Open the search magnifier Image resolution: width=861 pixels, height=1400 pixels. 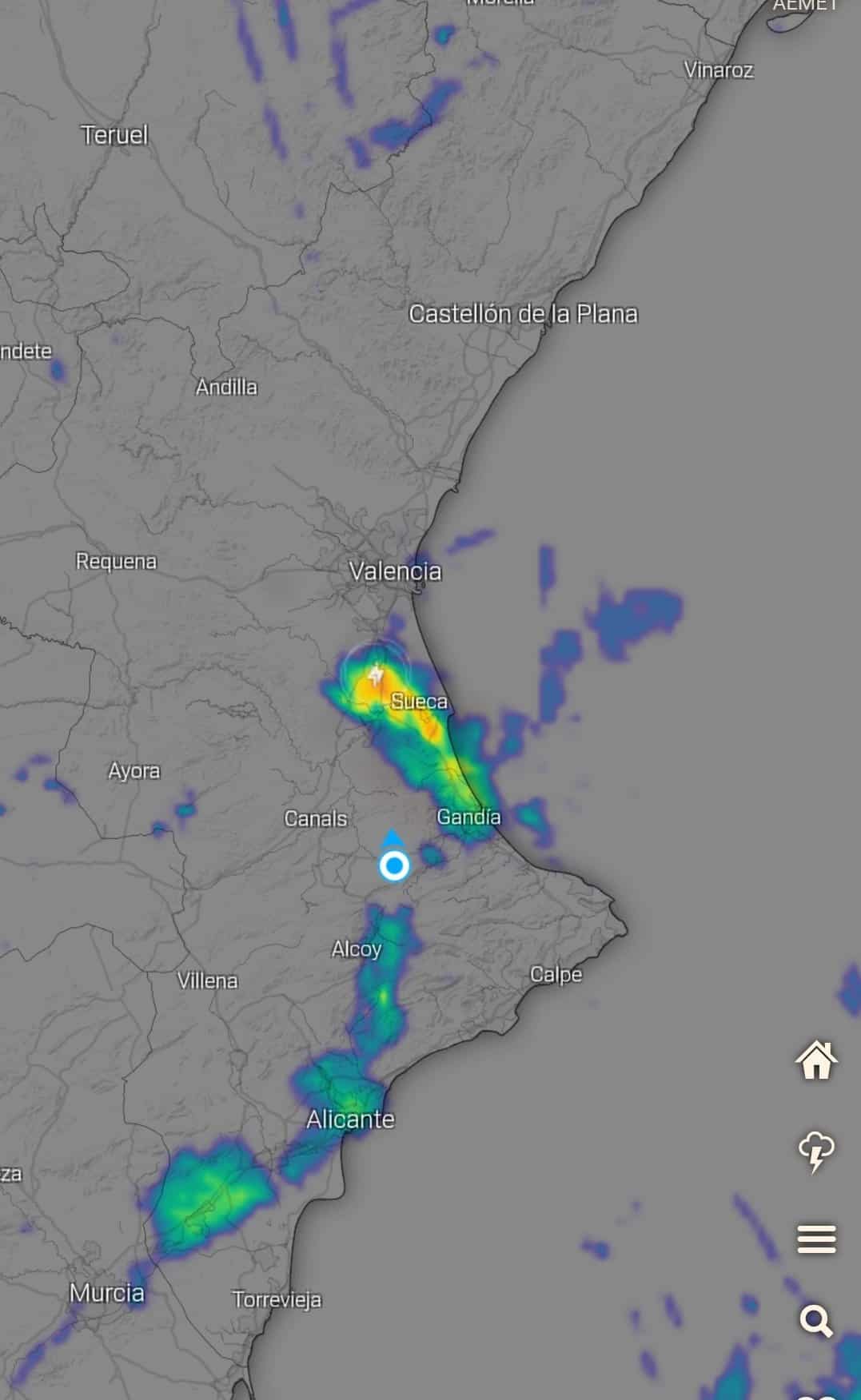pyautogui.click(x=816, y=1321)
